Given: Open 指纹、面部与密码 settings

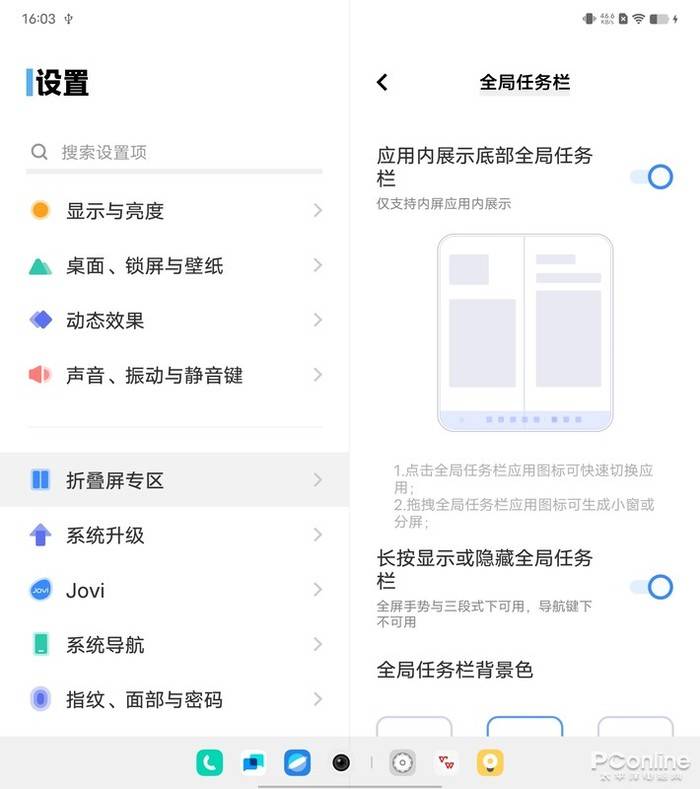Looking at the screenshot, I should click(x=175, y=700).
